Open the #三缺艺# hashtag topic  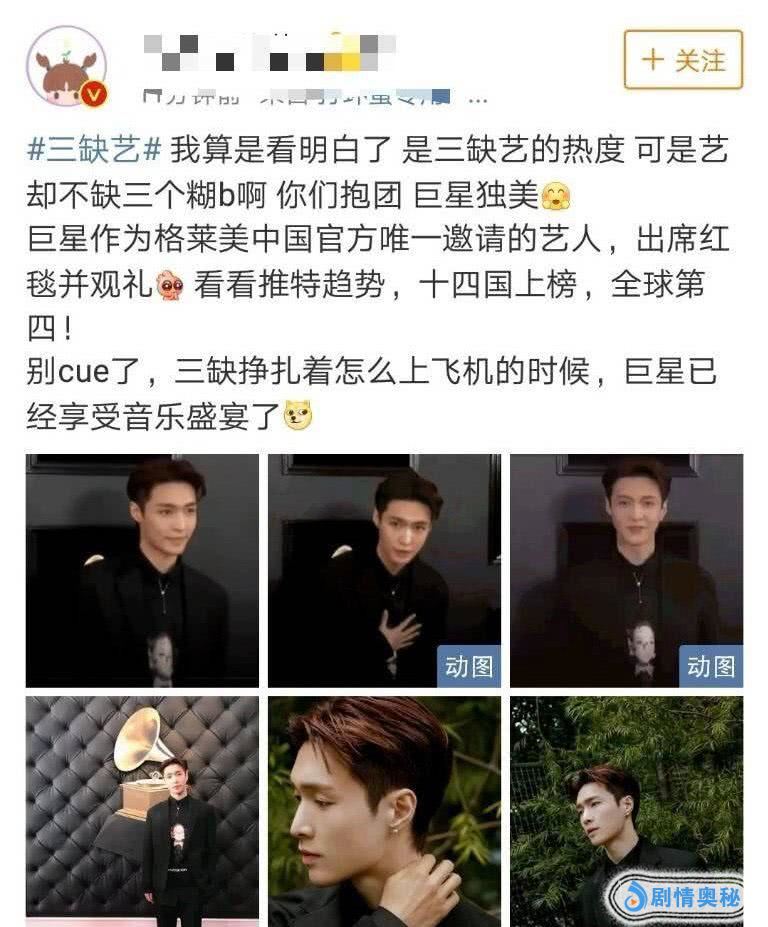click(94, 151)
